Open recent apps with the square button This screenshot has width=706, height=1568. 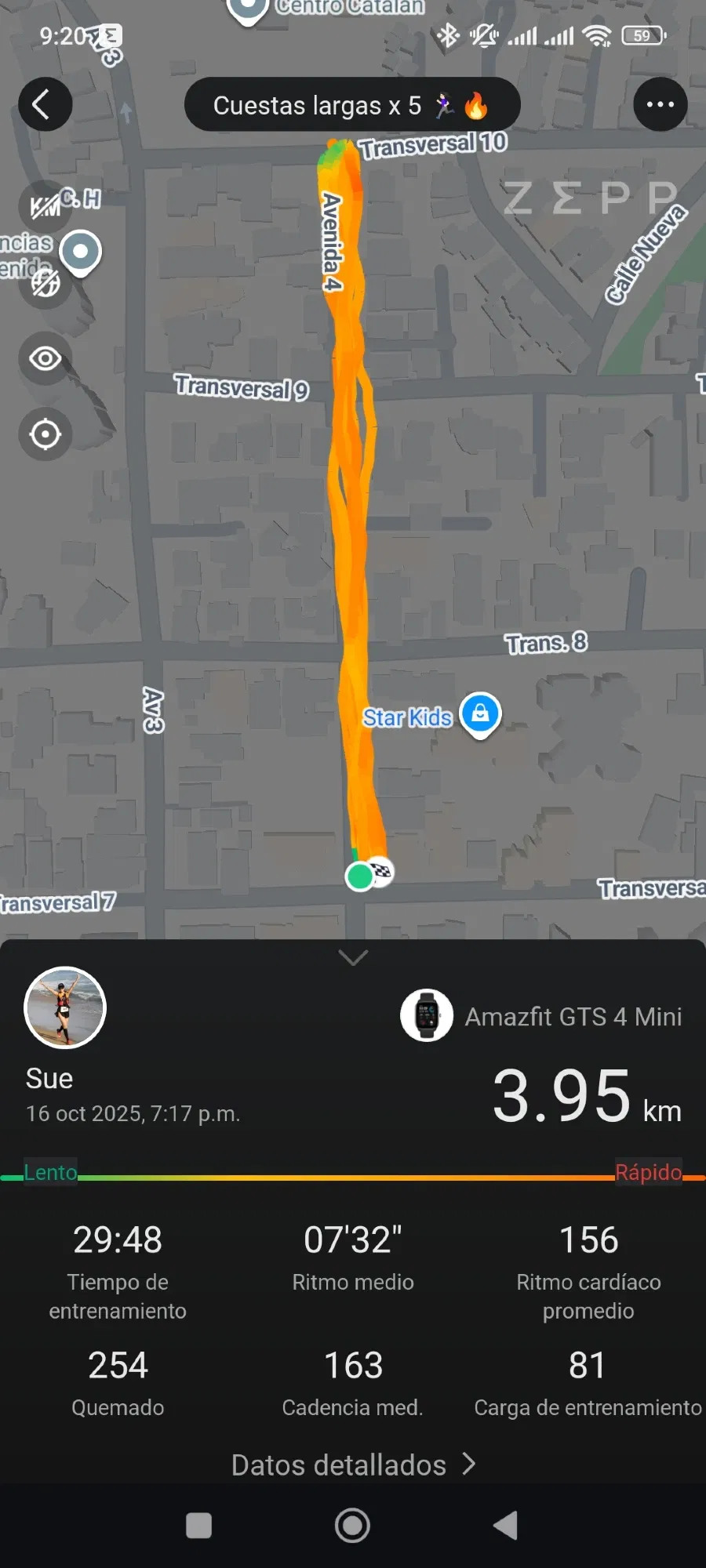pyautogui.click(x=198, y=1526)
